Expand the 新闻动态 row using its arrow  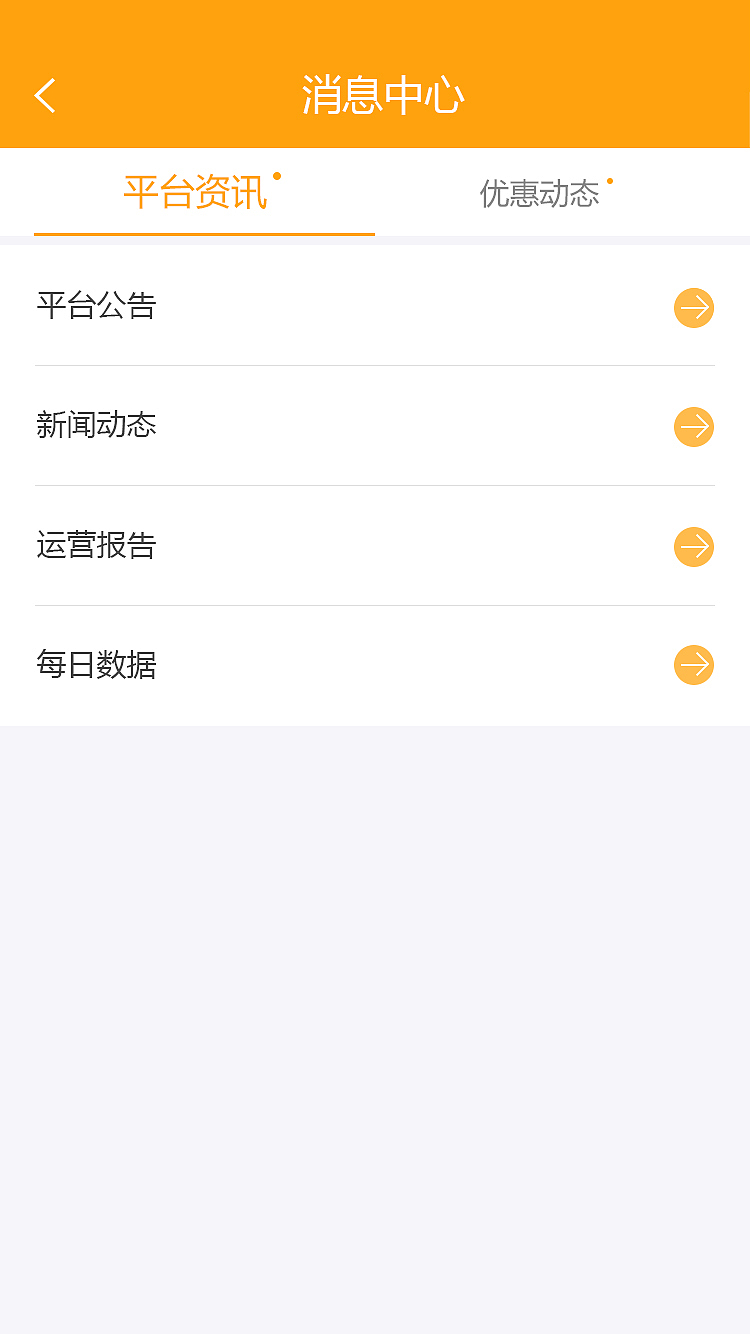tap(693, 427)
